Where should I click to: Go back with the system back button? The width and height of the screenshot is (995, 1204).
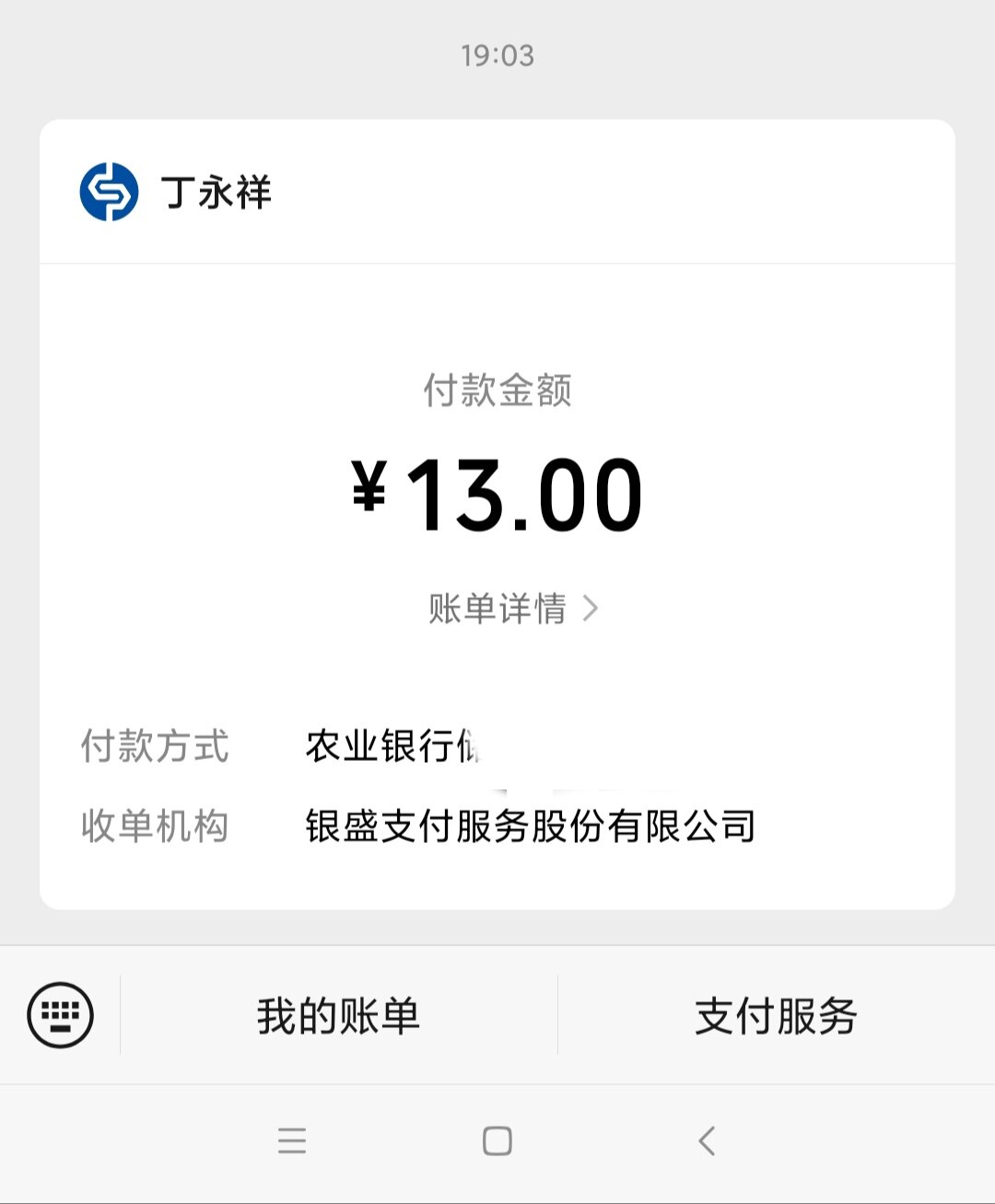click(707, 1141)
